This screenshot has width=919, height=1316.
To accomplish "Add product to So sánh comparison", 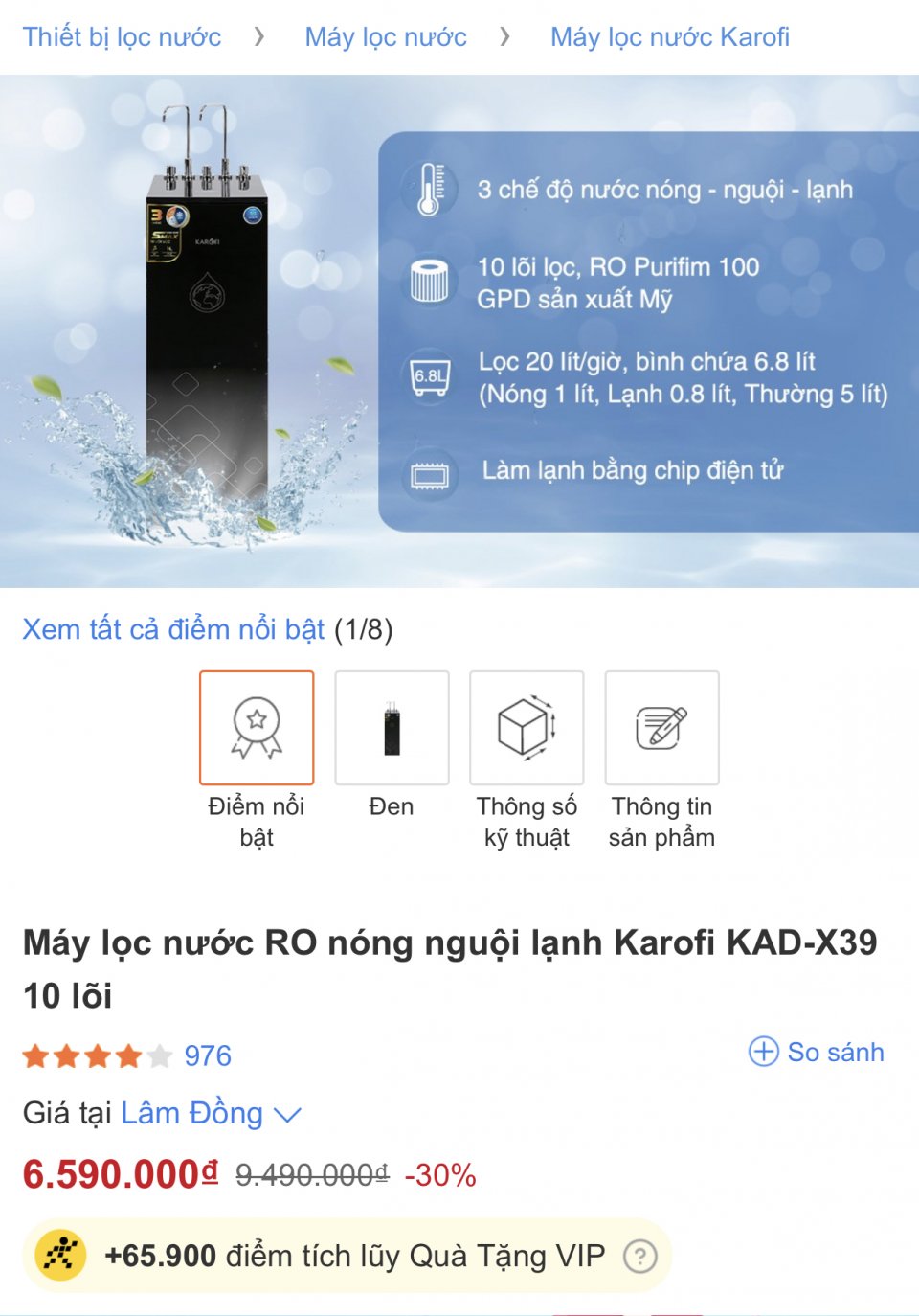I will [x=817, y=1052].
